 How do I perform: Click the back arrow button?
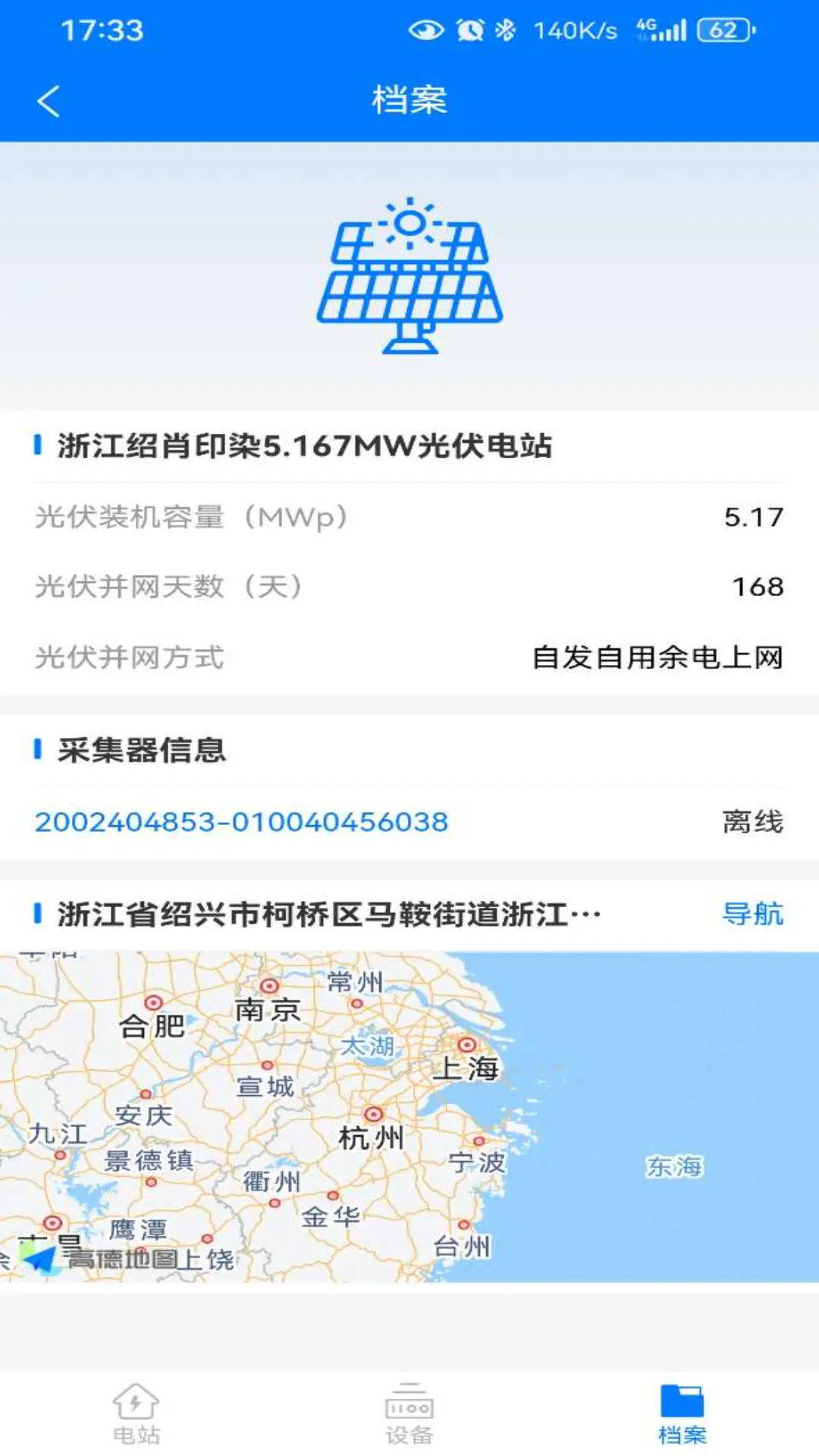[50, 101]
